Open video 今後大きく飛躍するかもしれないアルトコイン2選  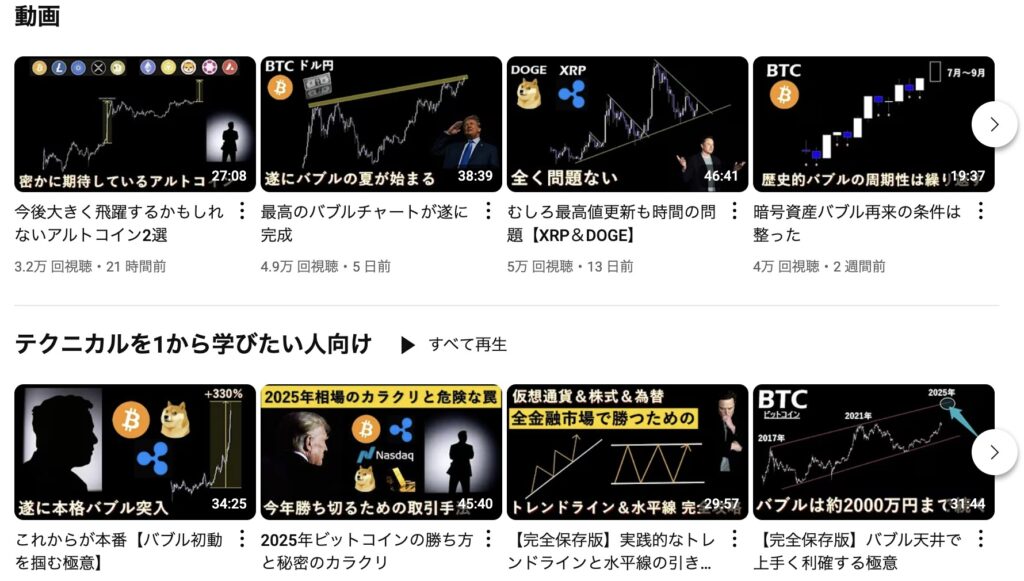point(134,124)
